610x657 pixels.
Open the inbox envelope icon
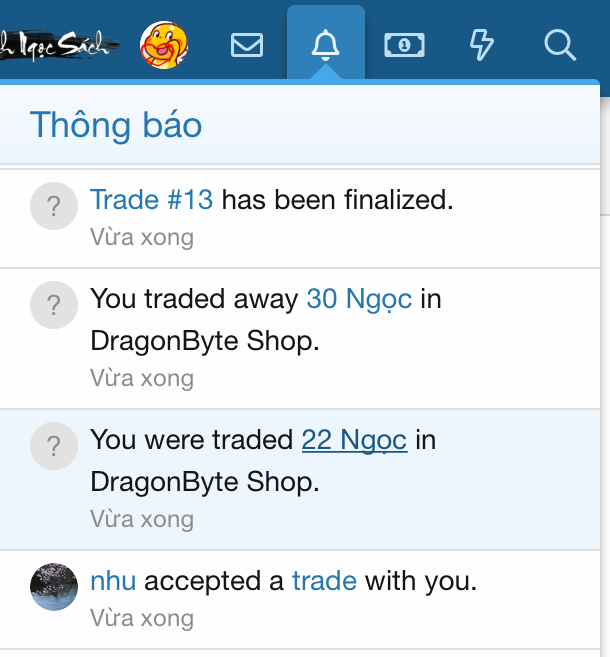[x=246, y=45]
